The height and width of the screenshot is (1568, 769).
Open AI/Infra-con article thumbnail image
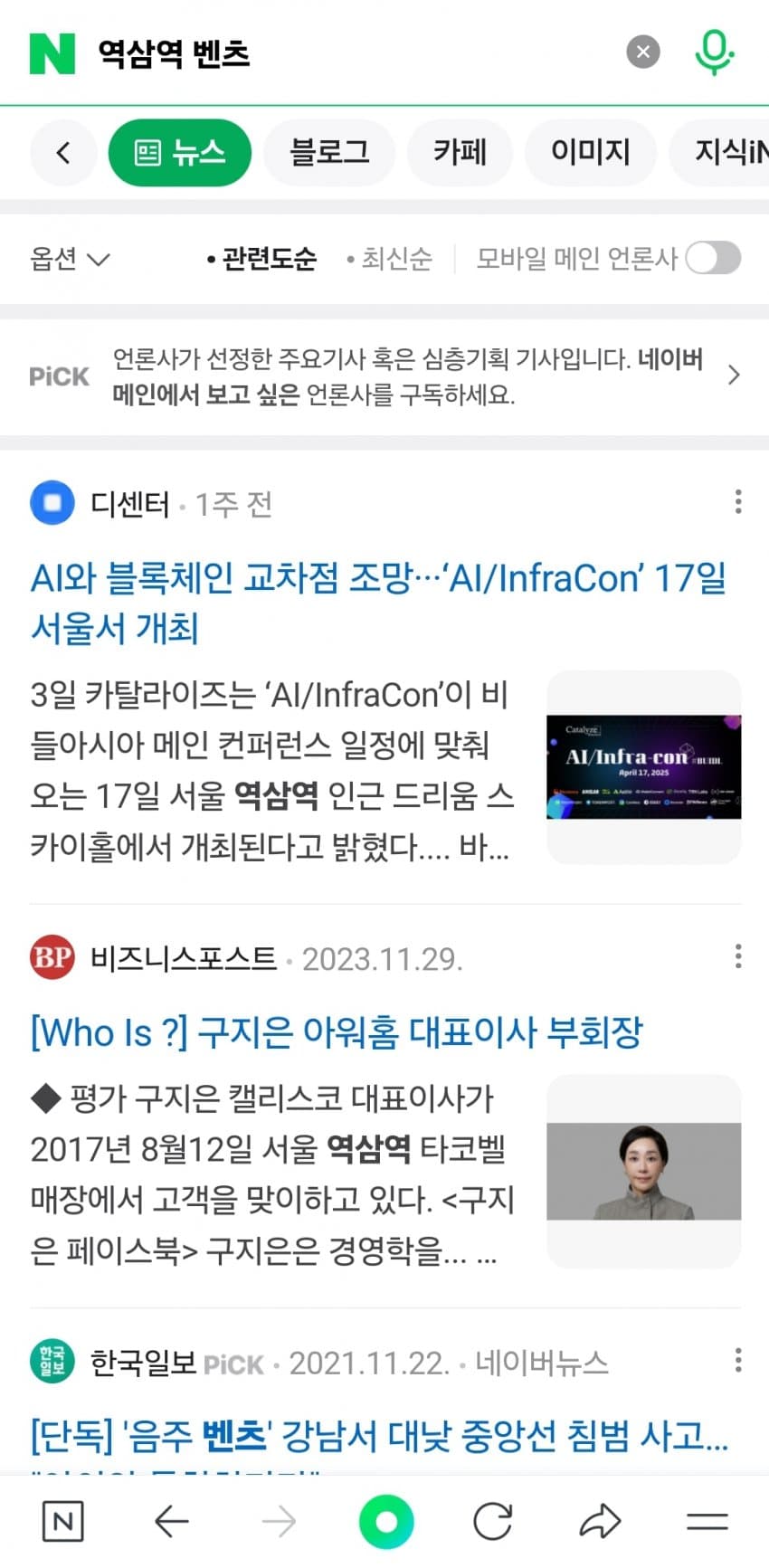click(x=643, y=767)
